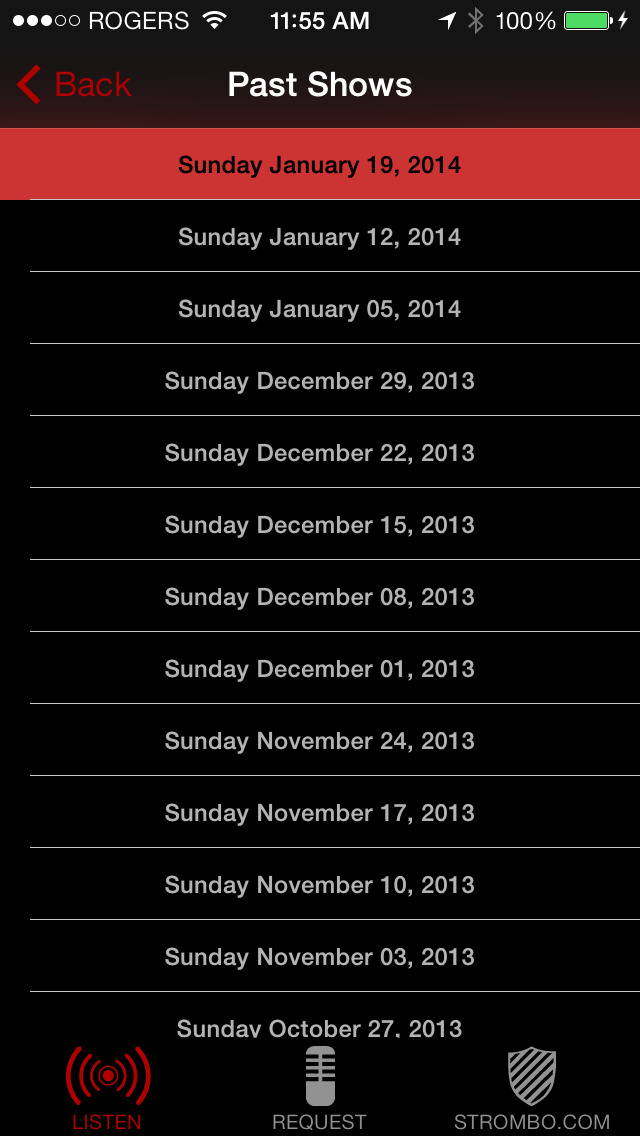Open the Sunday December 01, 2013 show
640x1136 pixels.
[320, 668]
